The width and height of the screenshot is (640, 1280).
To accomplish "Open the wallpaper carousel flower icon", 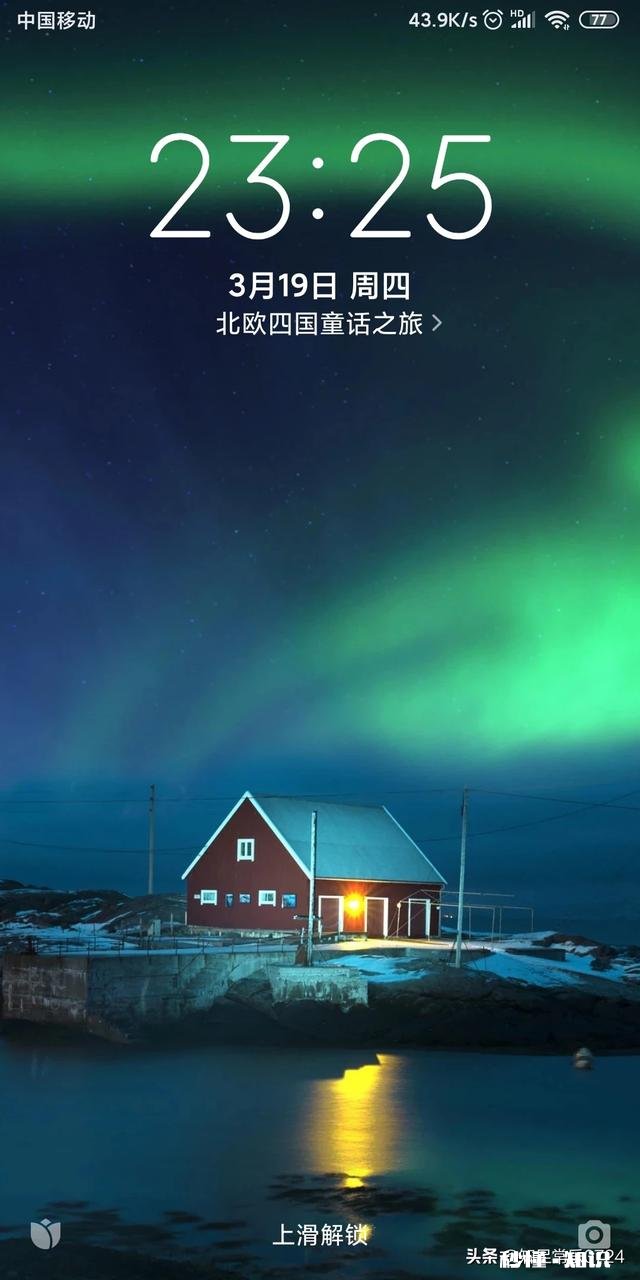I will [45, 1234].
